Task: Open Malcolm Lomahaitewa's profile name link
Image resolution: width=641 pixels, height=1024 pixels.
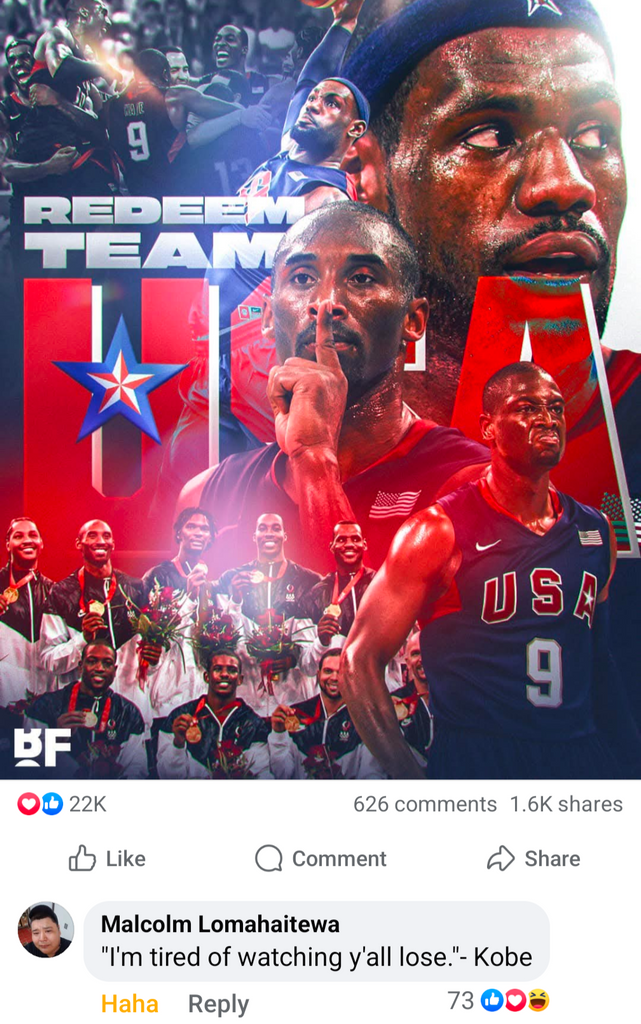Action: pos(220,924)
